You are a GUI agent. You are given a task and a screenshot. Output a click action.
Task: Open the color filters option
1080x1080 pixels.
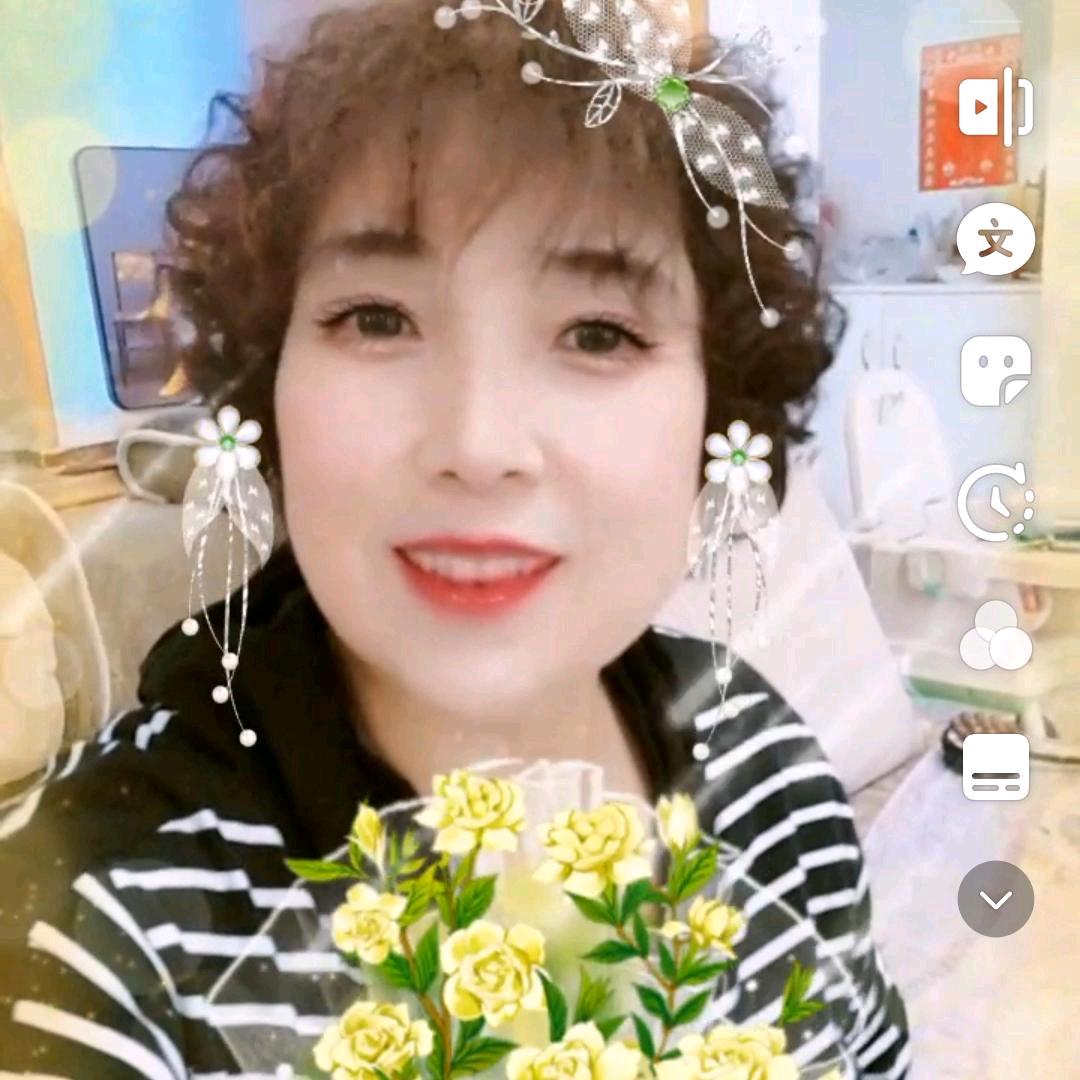click(x=995, y=636)
